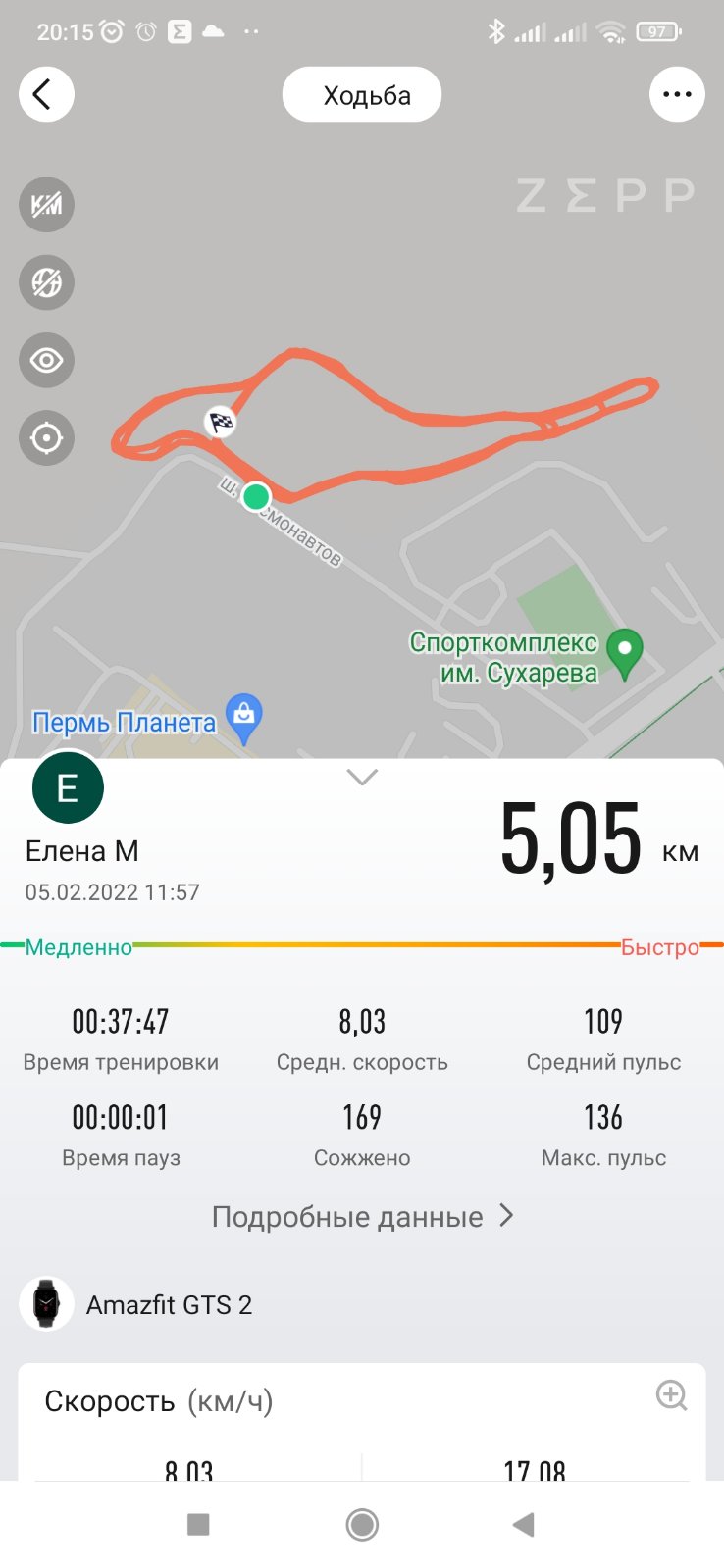The height and width of the screenshot is (1568, 724).
Task: Open the three-dot overflow menu
Action: (x=677, y=95)
